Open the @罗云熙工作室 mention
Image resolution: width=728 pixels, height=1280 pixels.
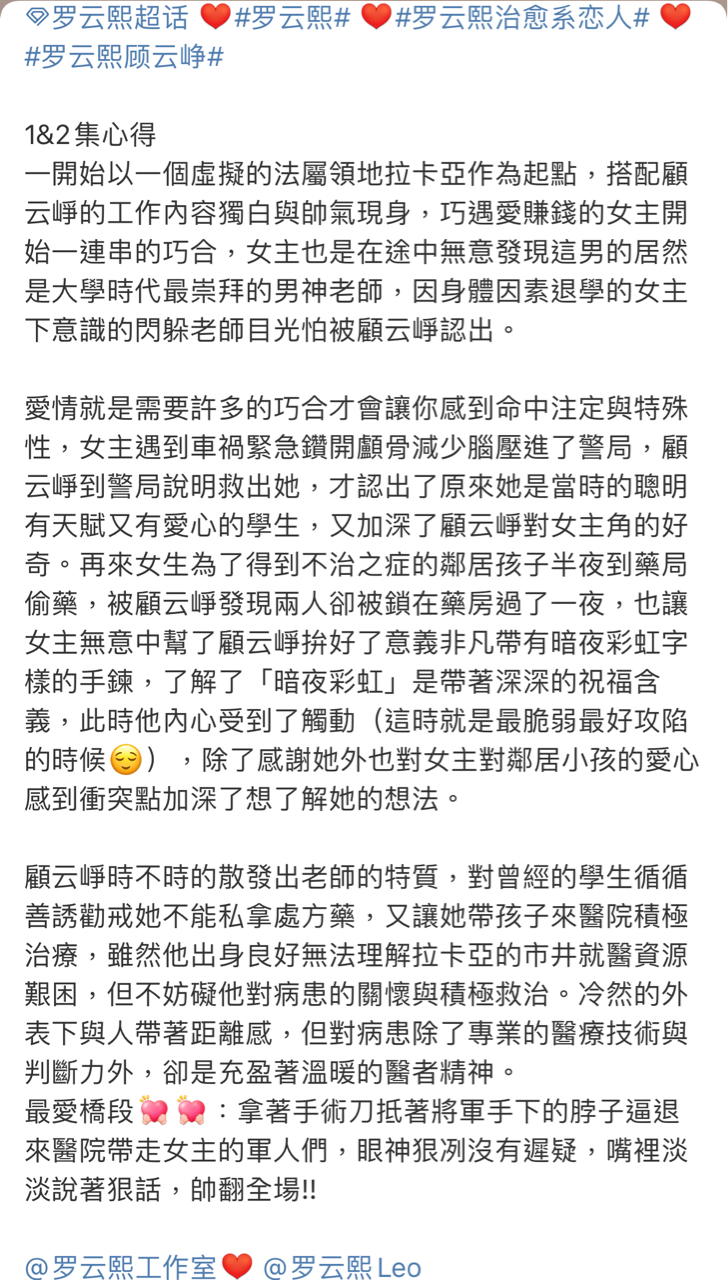(121, 1267)
